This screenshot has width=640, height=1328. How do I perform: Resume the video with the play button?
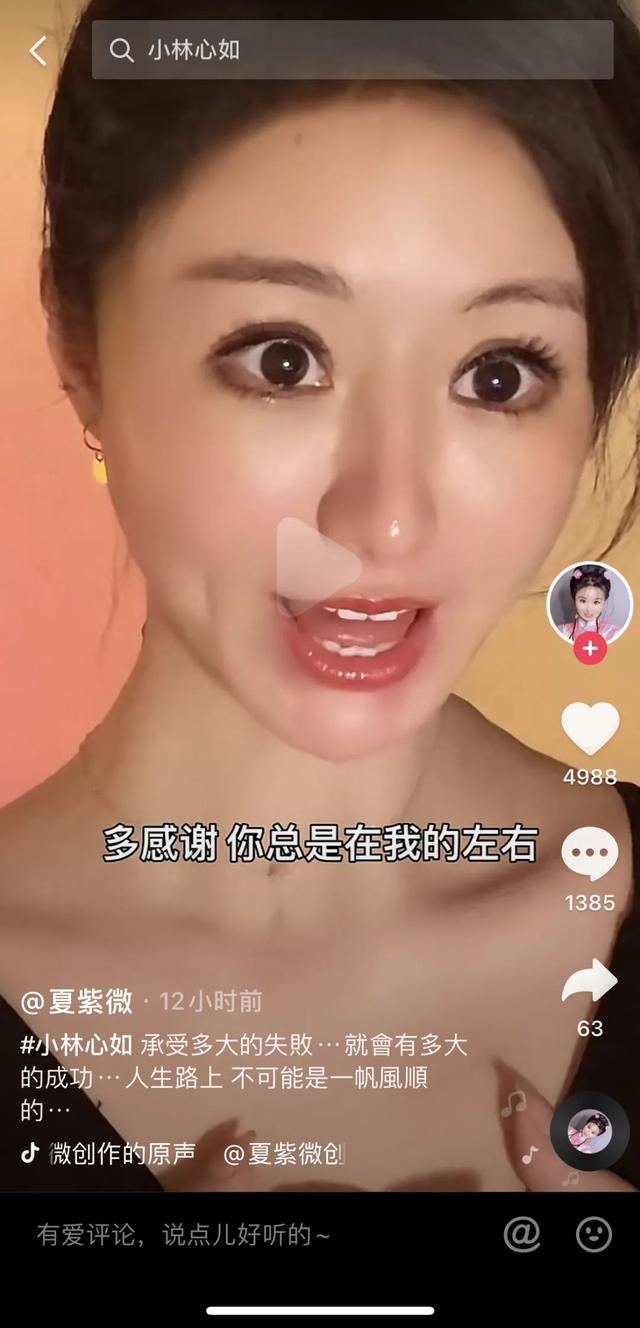coord(318,566)
